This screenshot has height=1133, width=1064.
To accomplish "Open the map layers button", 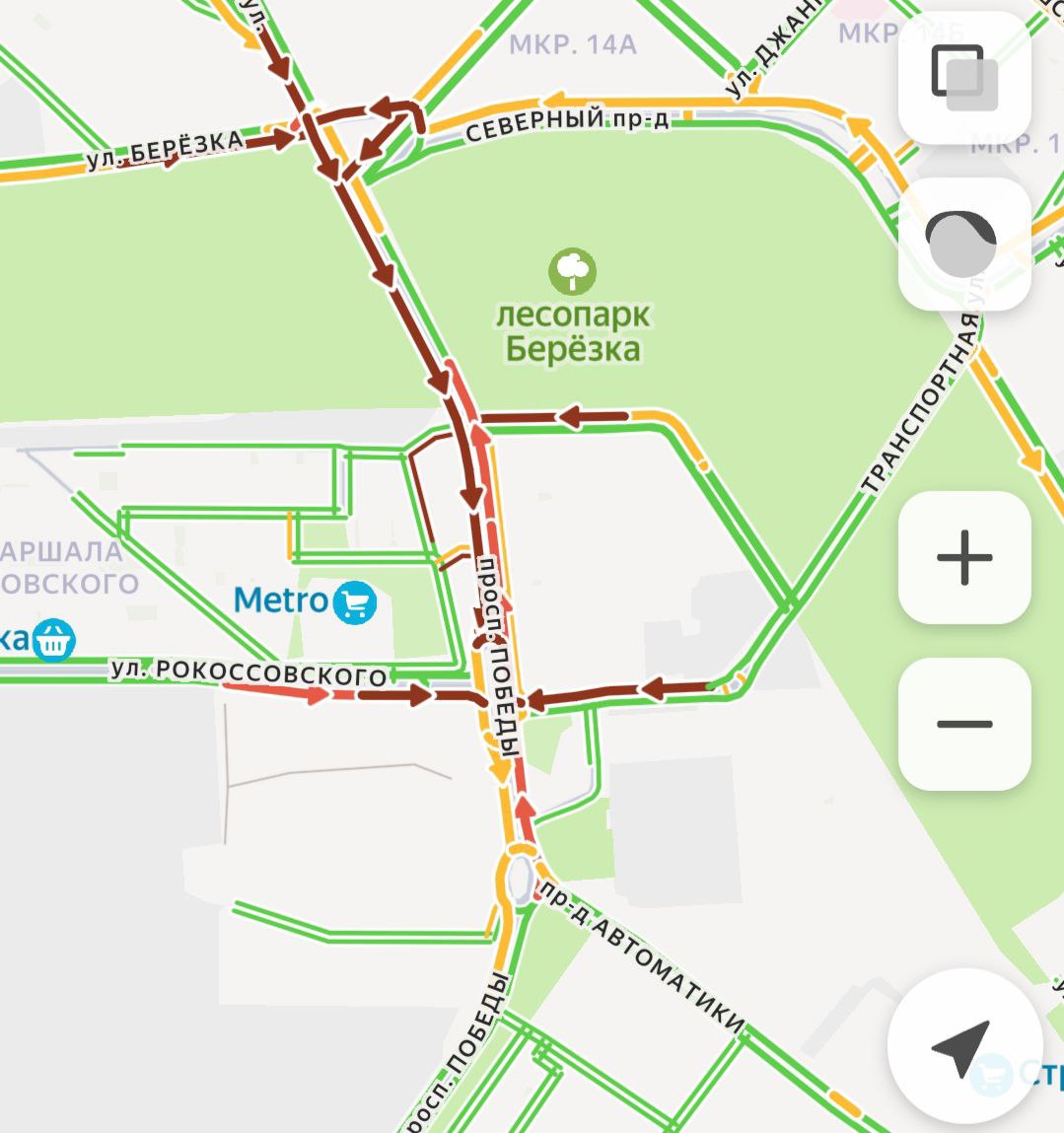I will (963, 78).
